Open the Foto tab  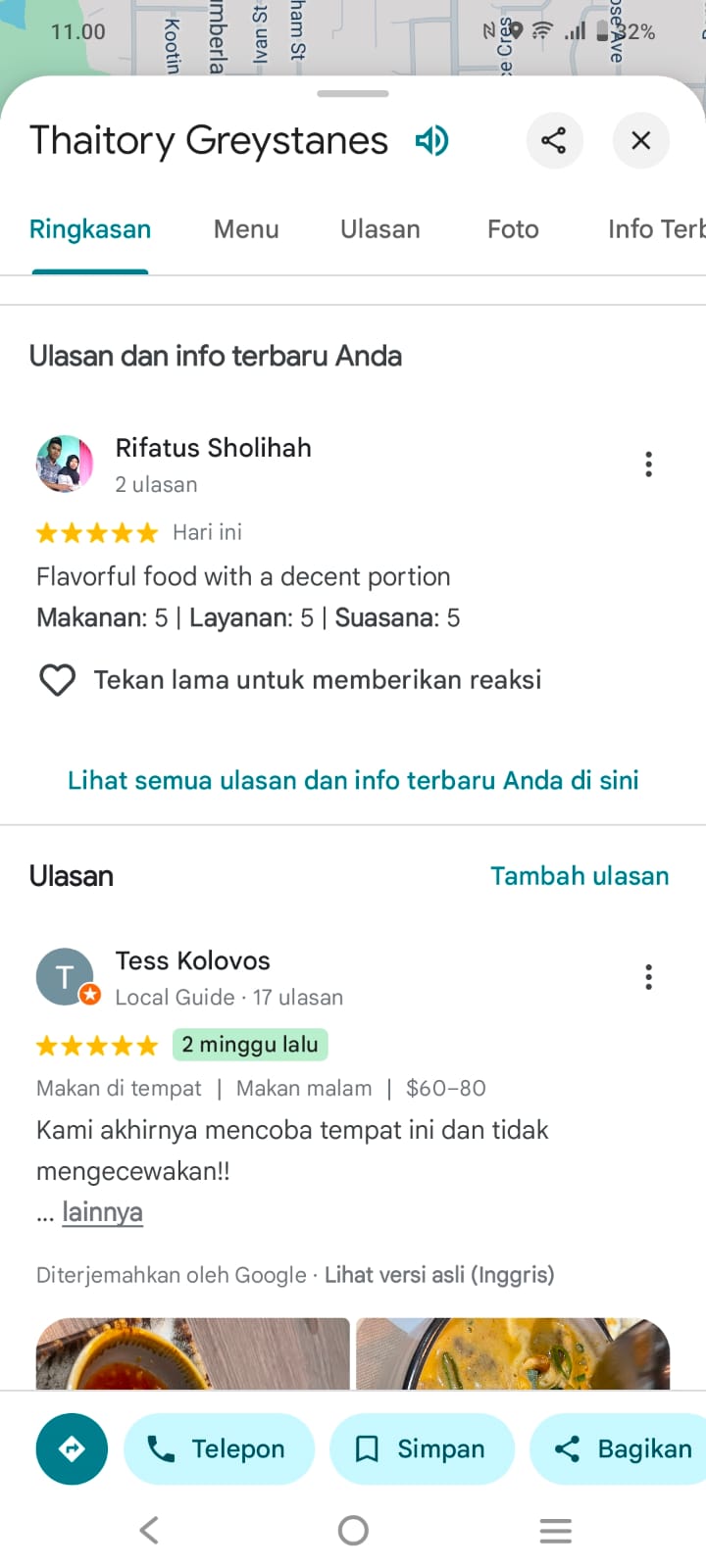513,229
